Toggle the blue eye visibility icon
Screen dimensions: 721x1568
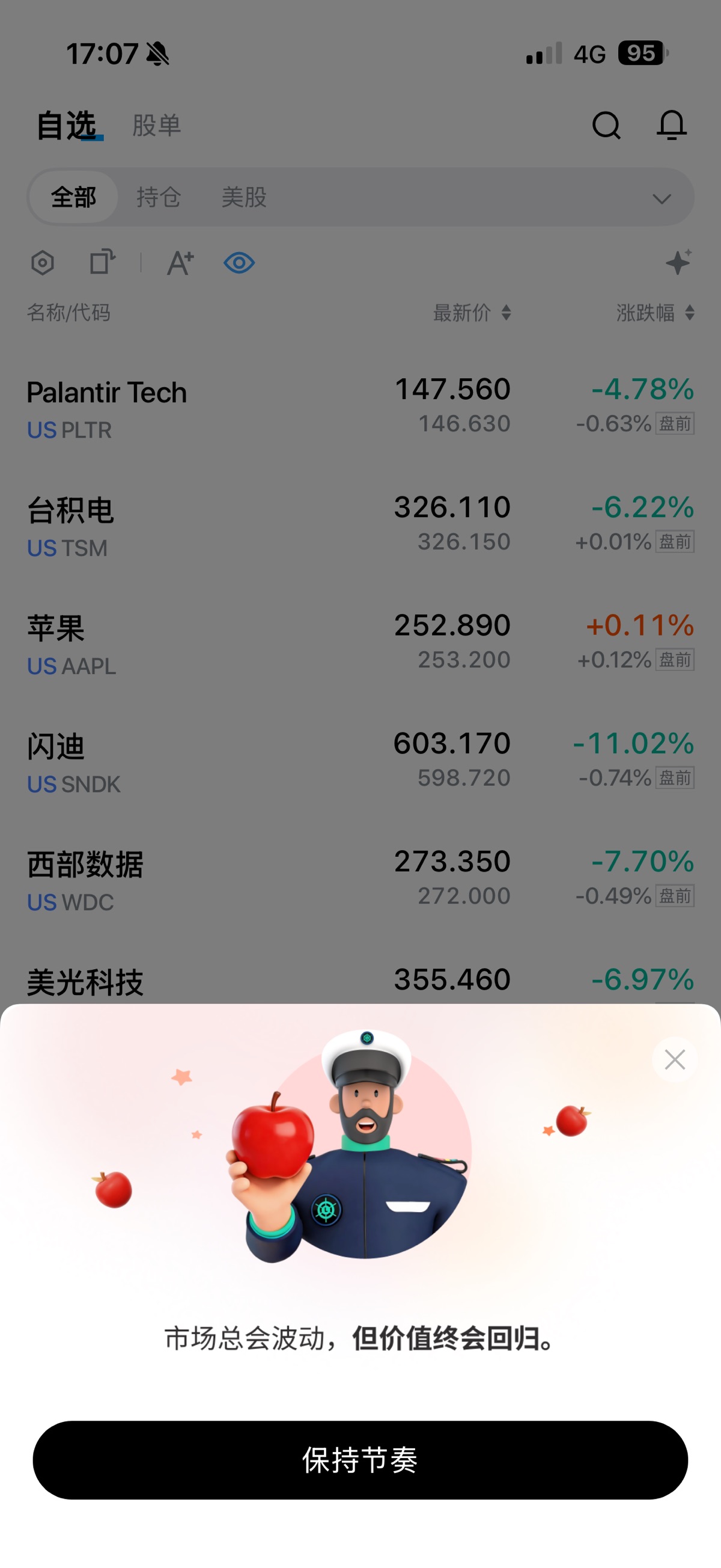pos(239,263)
